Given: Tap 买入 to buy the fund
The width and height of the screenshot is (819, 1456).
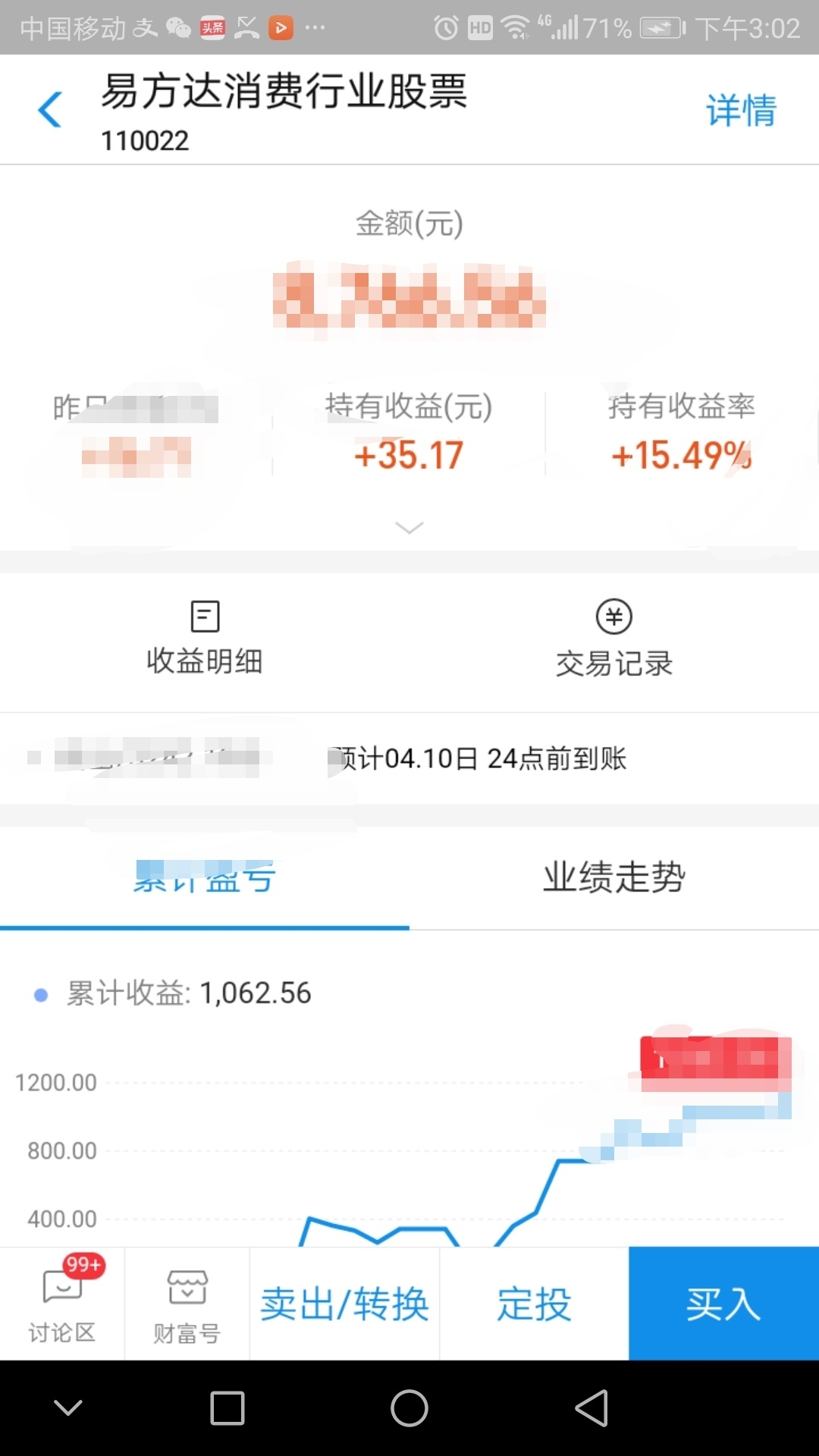Looking at the screenshot, I should [724, 1304].
